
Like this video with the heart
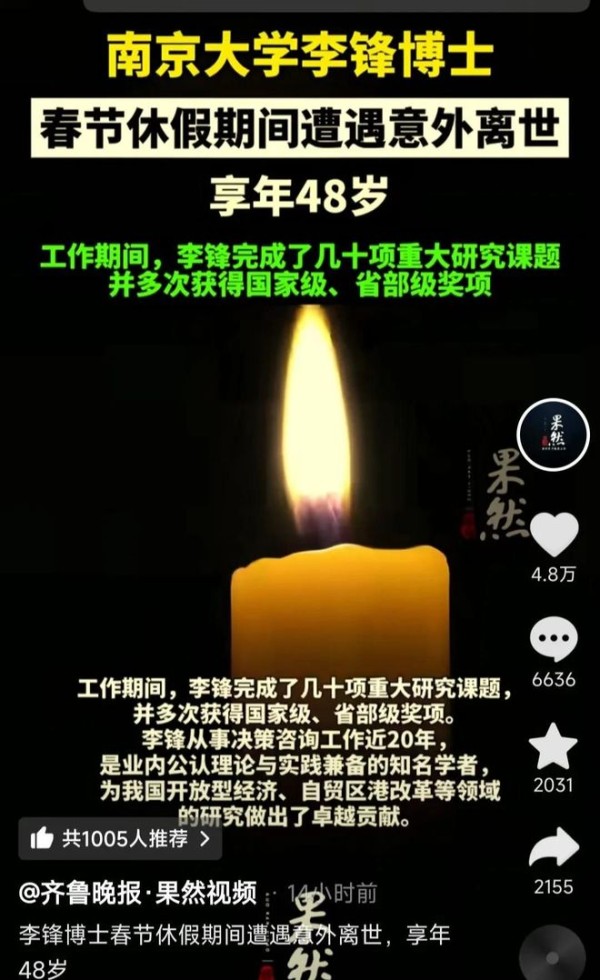point(554,534)
